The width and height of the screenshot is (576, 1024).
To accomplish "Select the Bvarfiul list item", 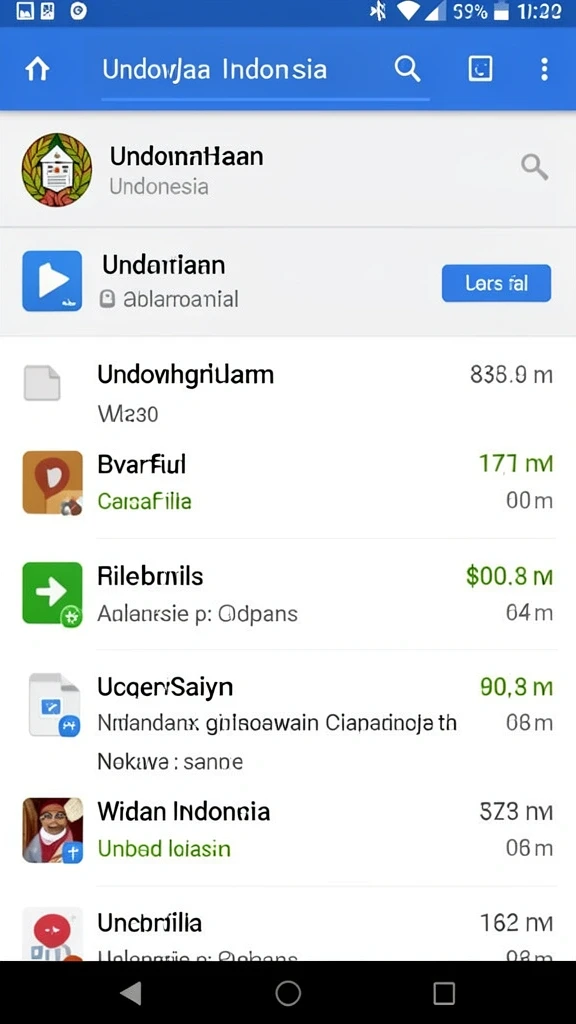I will click(x=288, y=483).
